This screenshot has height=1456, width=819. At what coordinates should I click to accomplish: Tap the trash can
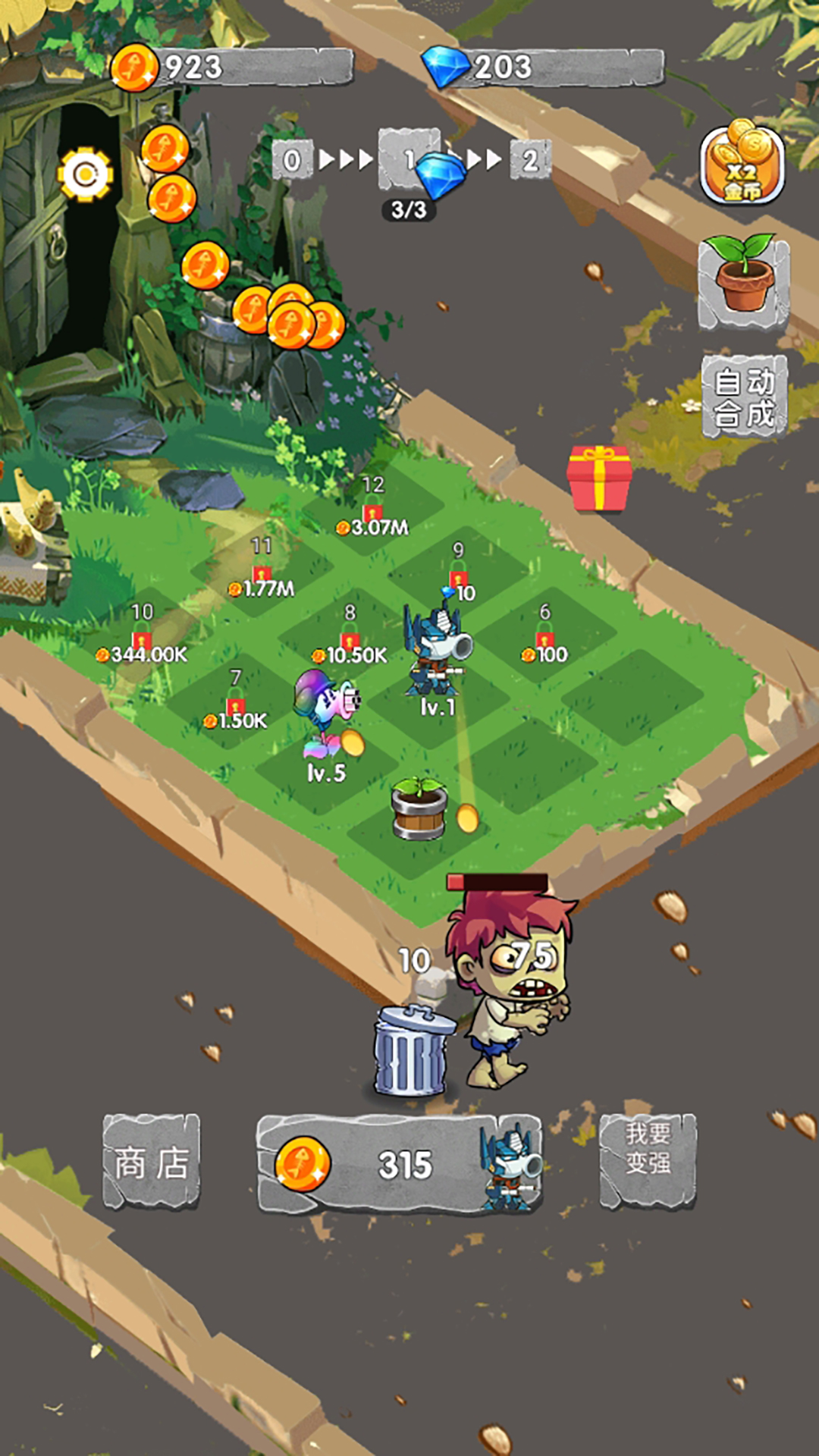click(412, 1050)
